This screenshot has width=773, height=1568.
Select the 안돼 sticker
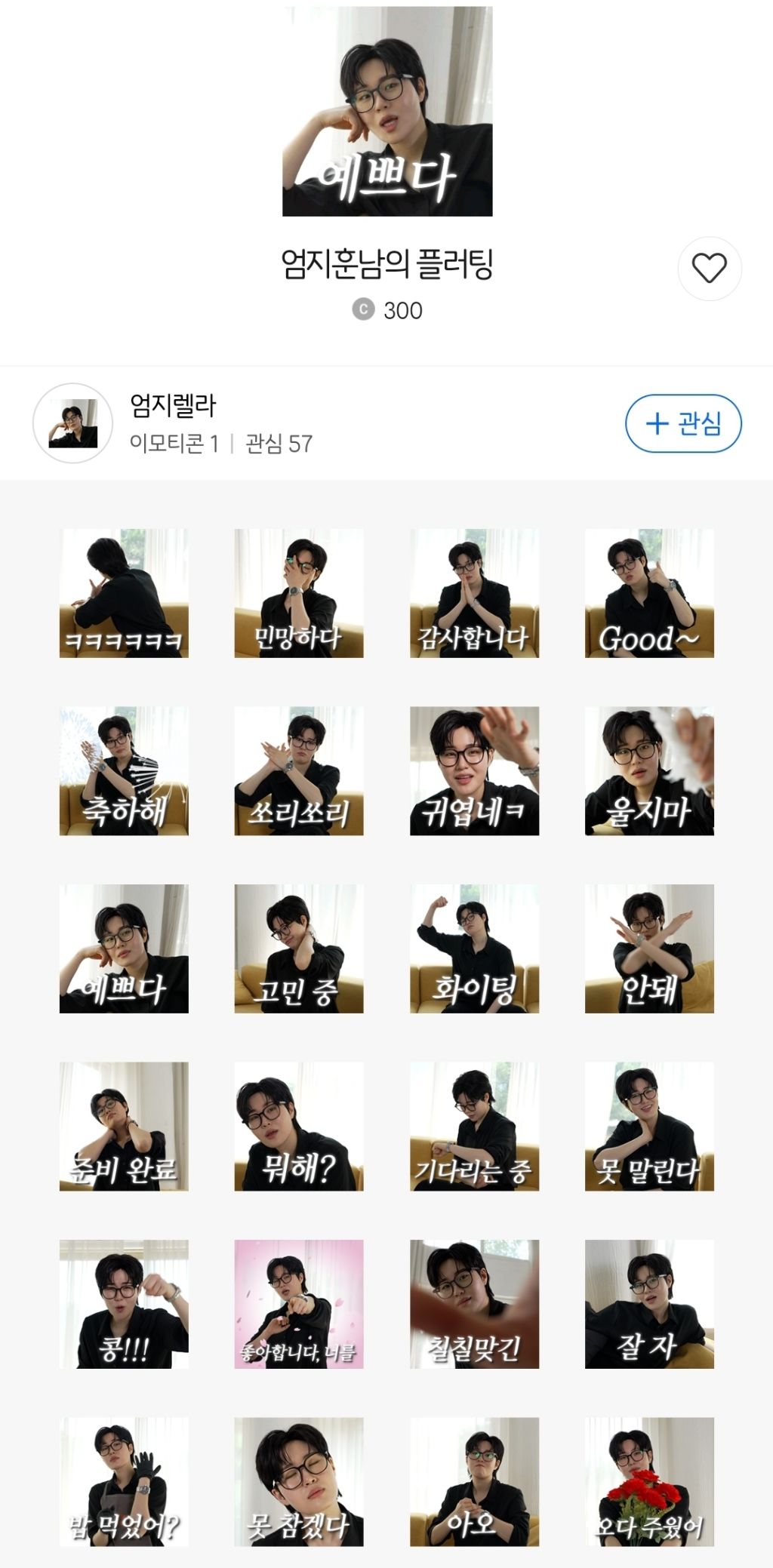[649, 948]
